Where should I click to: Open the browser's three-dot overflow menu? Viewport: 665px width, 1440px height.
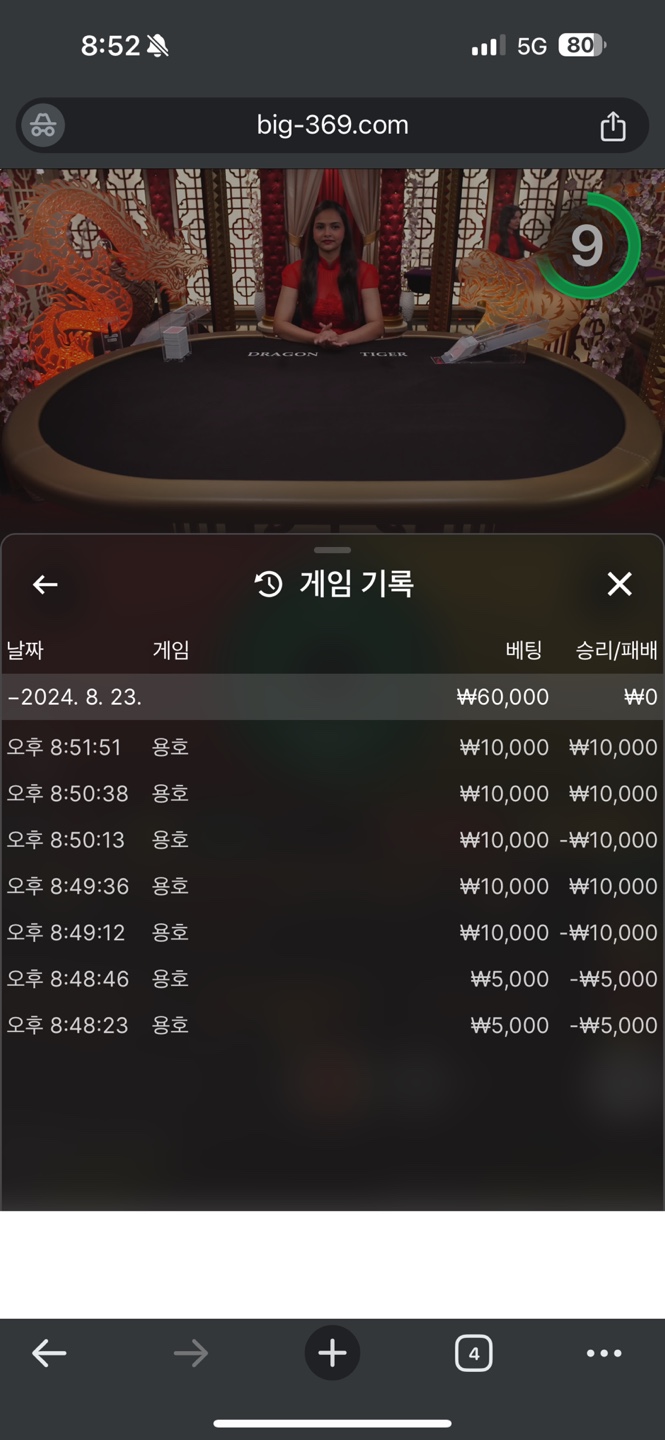(x=604, y=1354)
